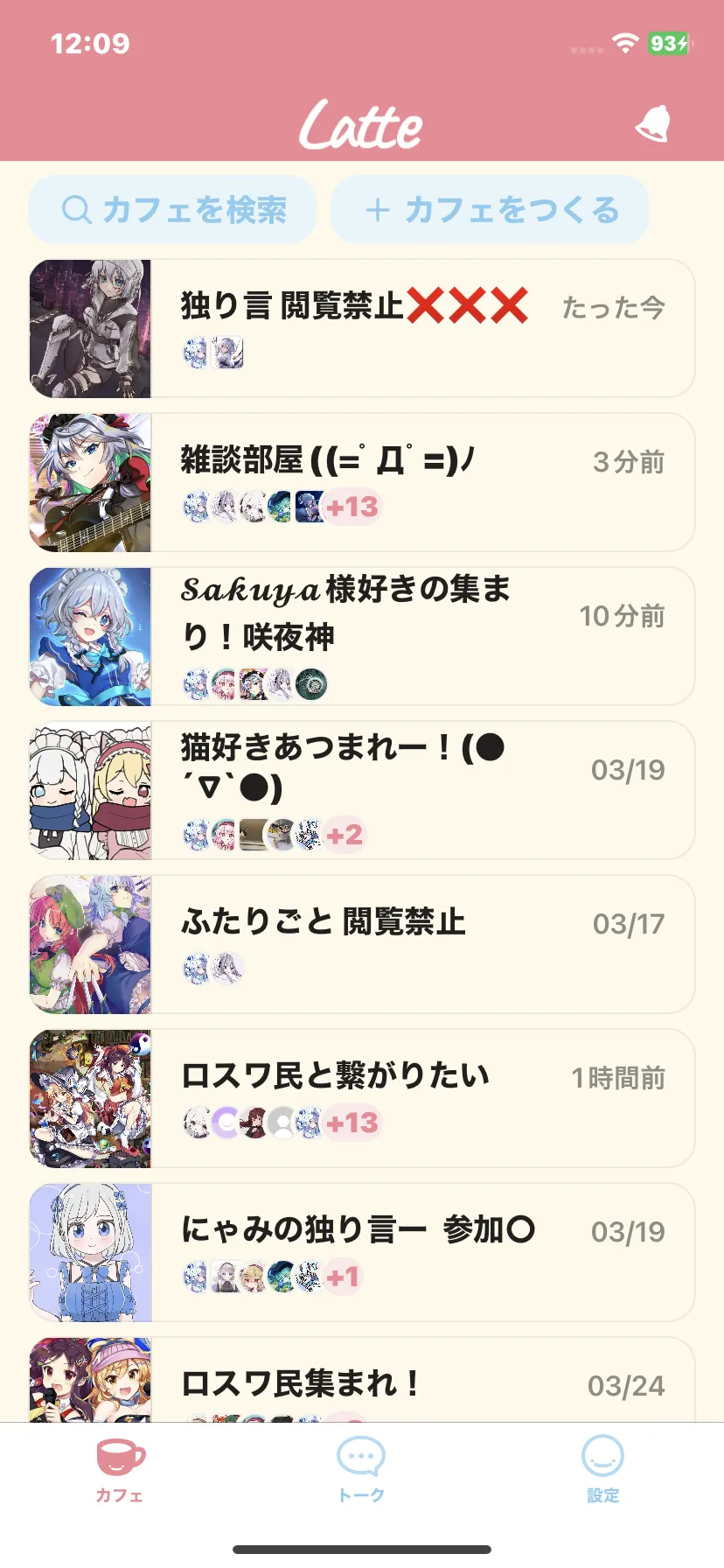Open the notifications bell

point(653,124)
